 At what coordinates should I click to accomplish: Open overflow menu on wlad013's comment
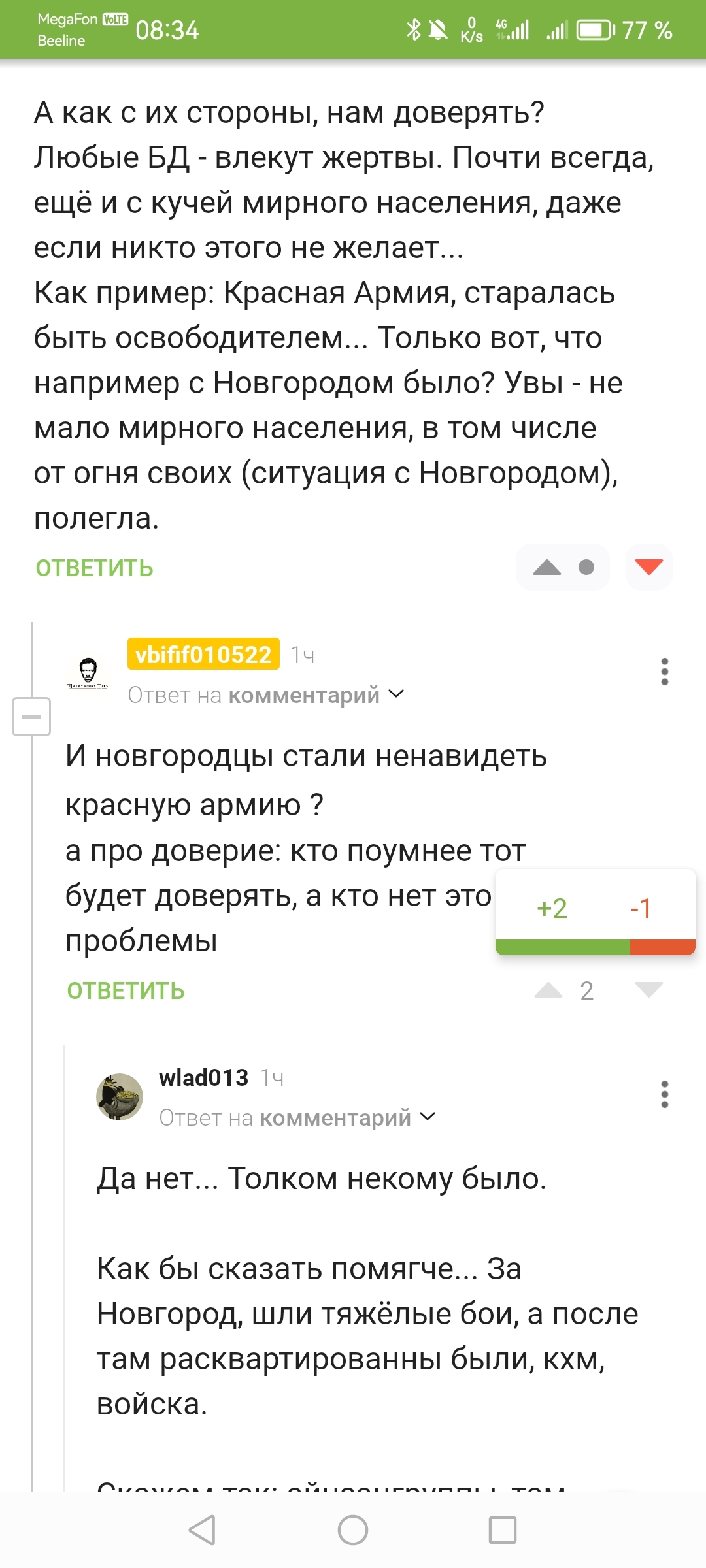pyautogui.click(x=664, y=1094)
